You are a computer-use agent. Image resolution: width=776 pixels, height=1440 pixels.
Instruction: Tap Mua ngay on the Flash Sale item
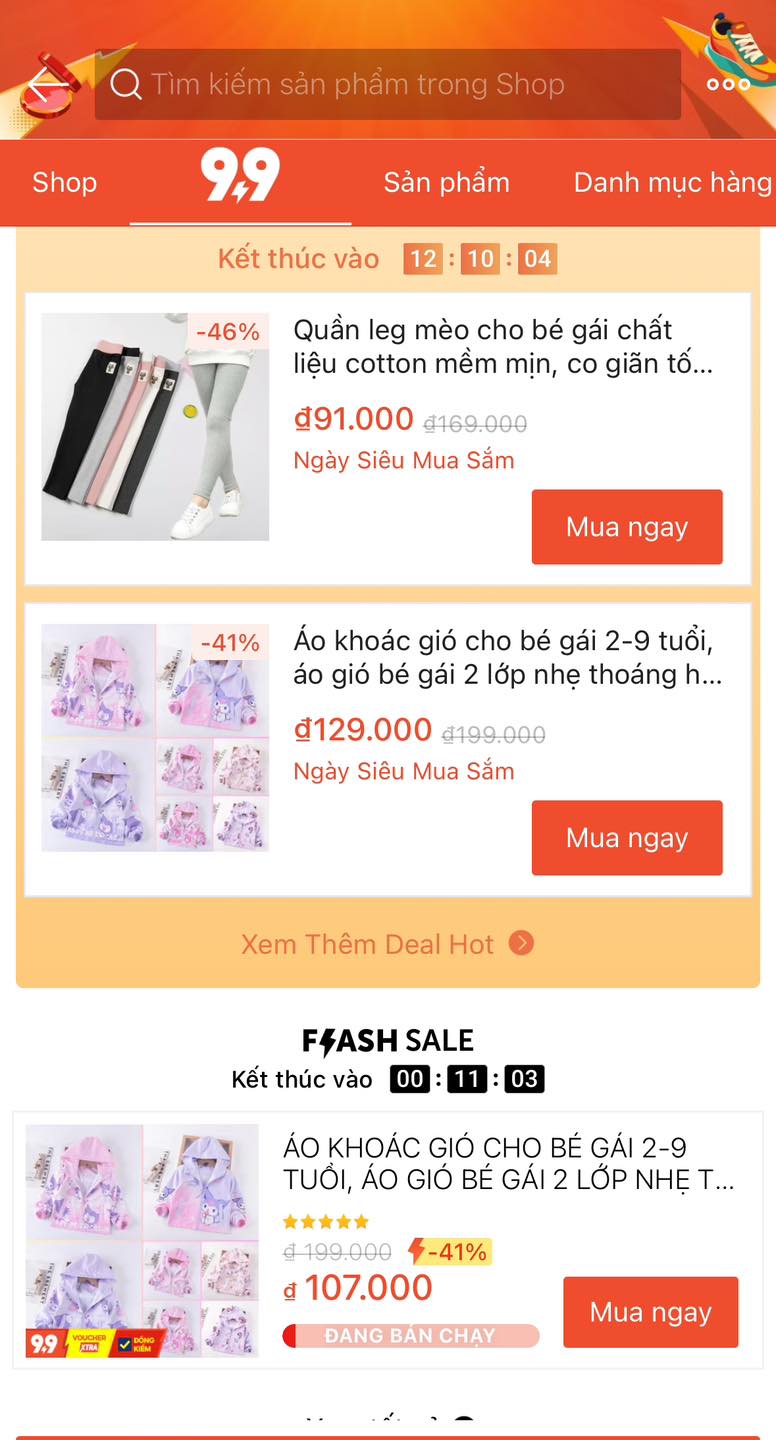point(651,1312)
